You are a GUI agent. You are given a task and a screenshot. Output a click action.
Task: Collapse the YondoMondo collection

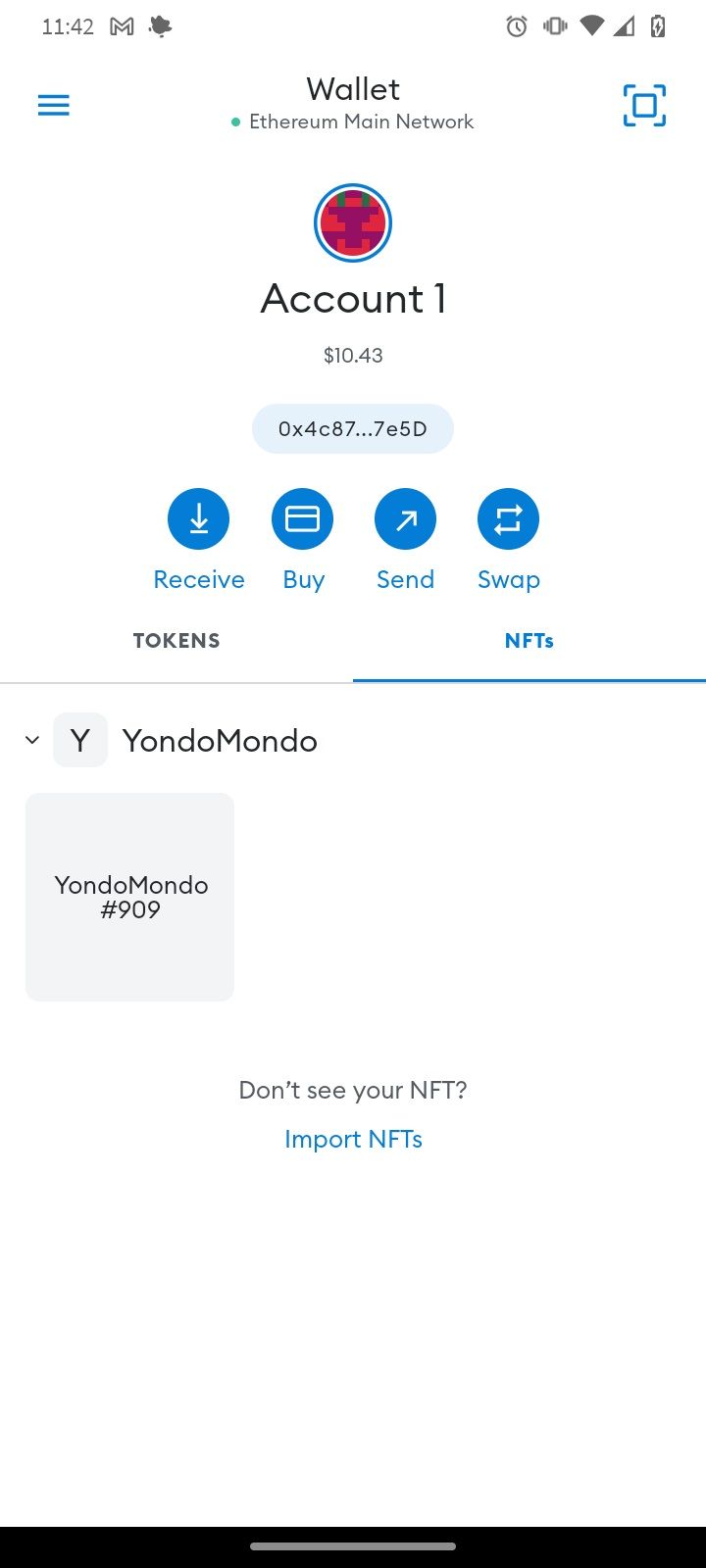pos(32,740)
